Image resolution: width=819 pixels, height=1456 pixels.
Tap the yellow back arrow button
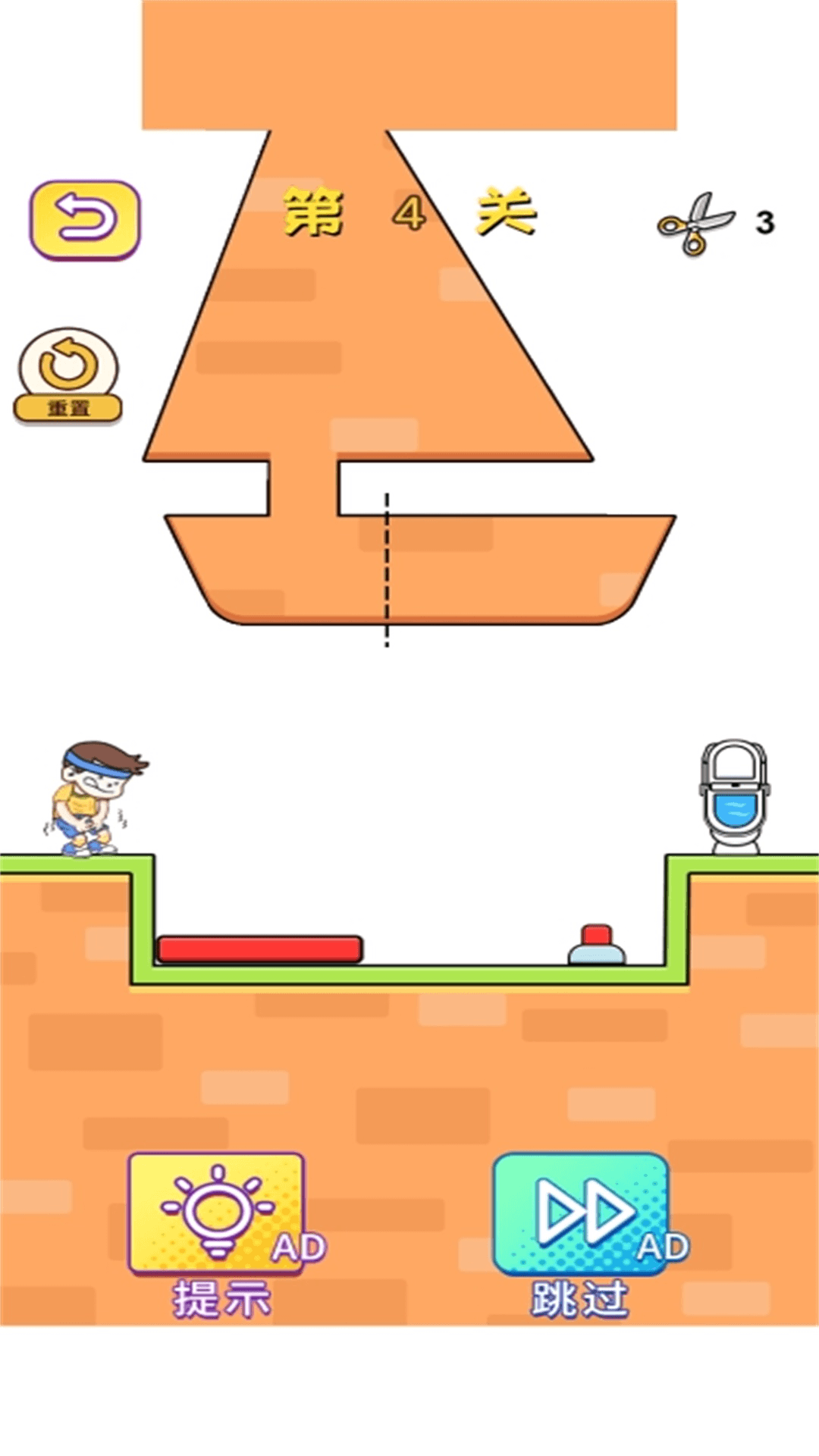pos(85,219)
